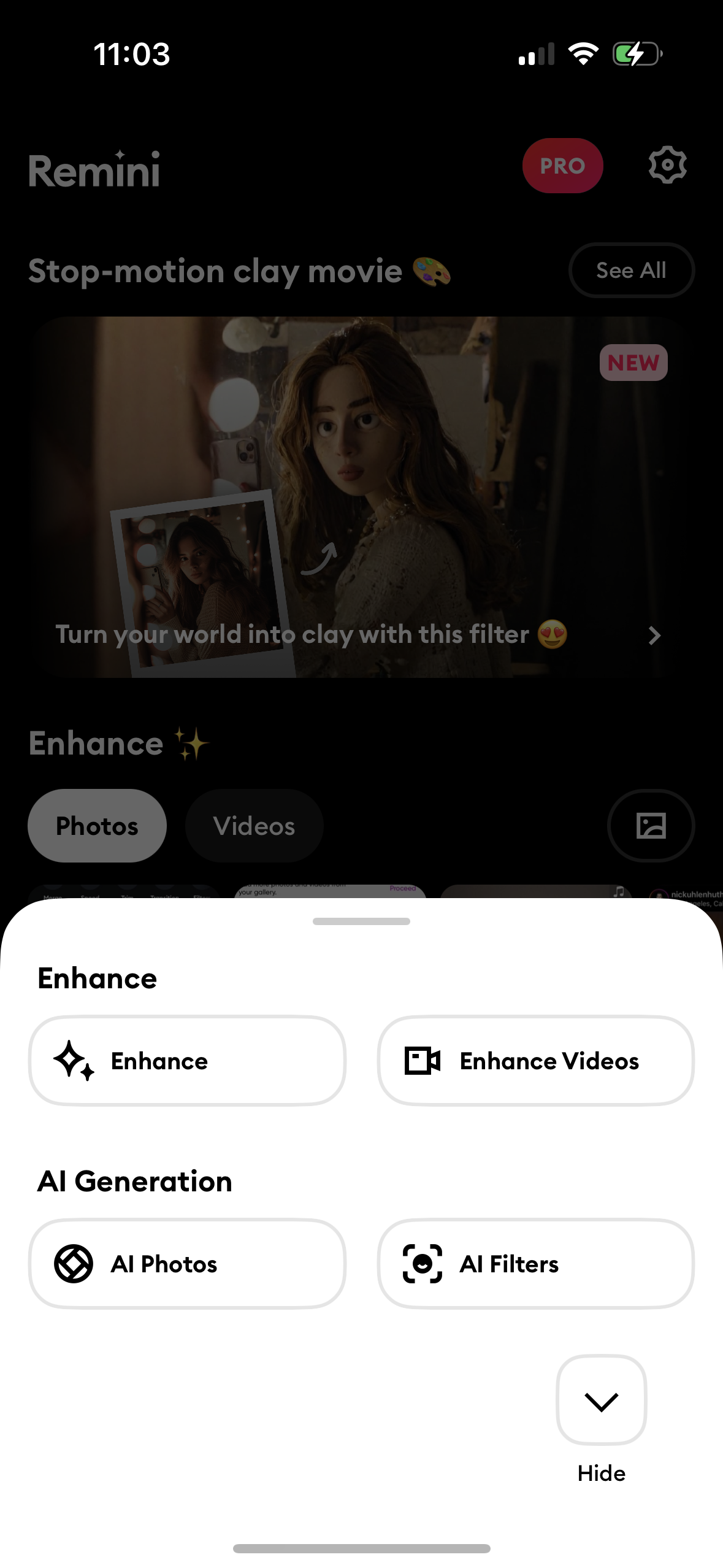Select the AI Filters face icon
The image size is (723, 1568).
(422, 1263)
